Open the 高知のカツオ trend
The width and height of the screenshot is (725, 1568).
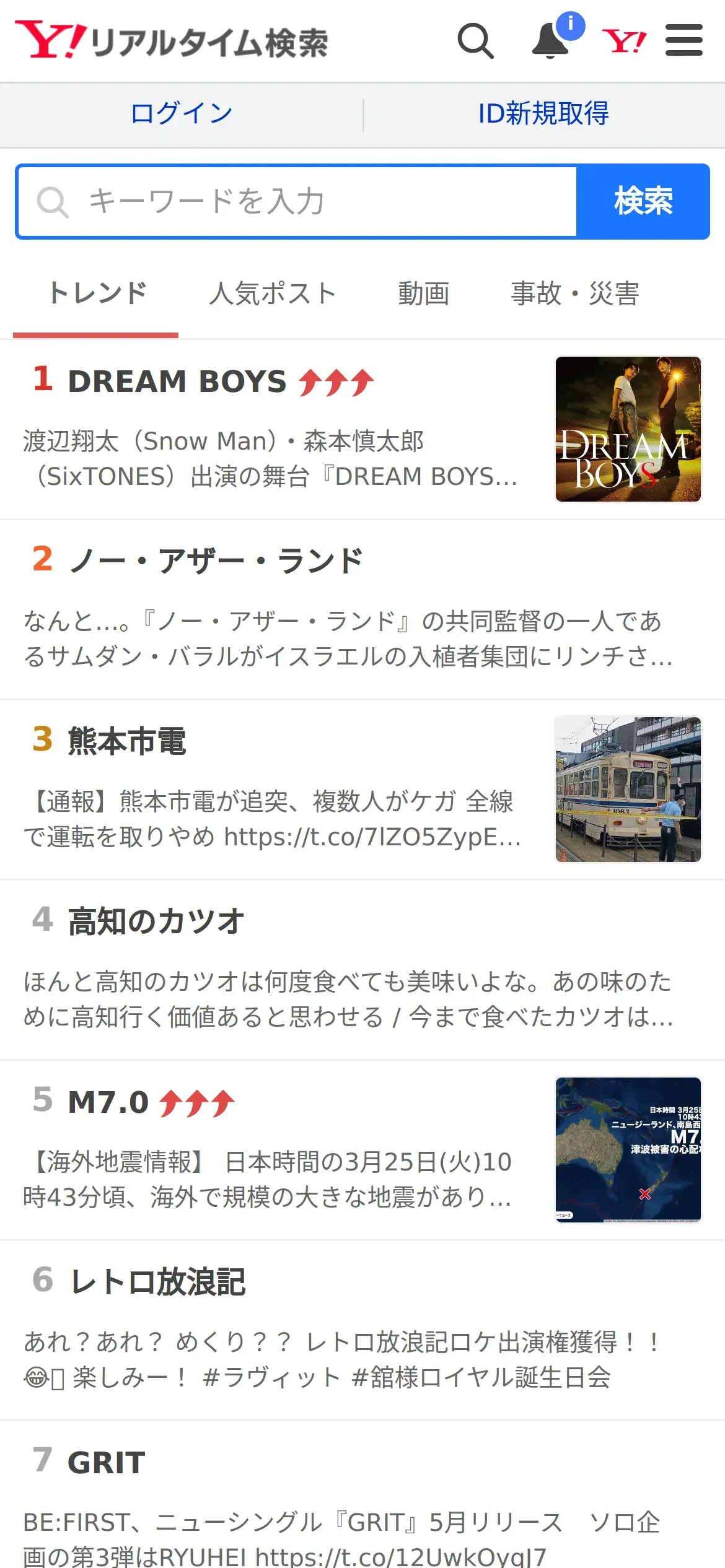[156, 921]
